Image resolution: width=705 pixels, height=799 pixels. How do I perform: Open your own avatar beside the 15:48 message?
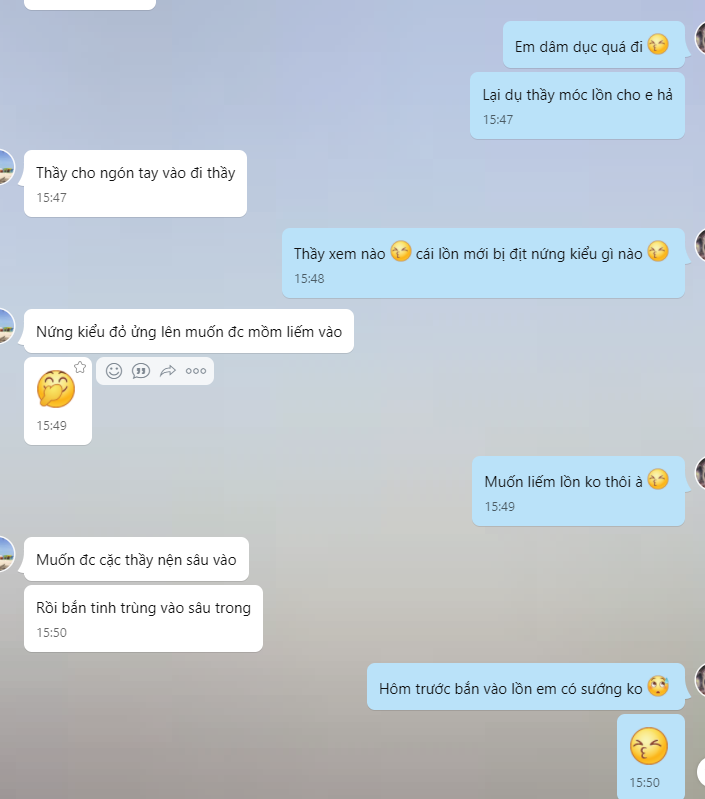700,246
